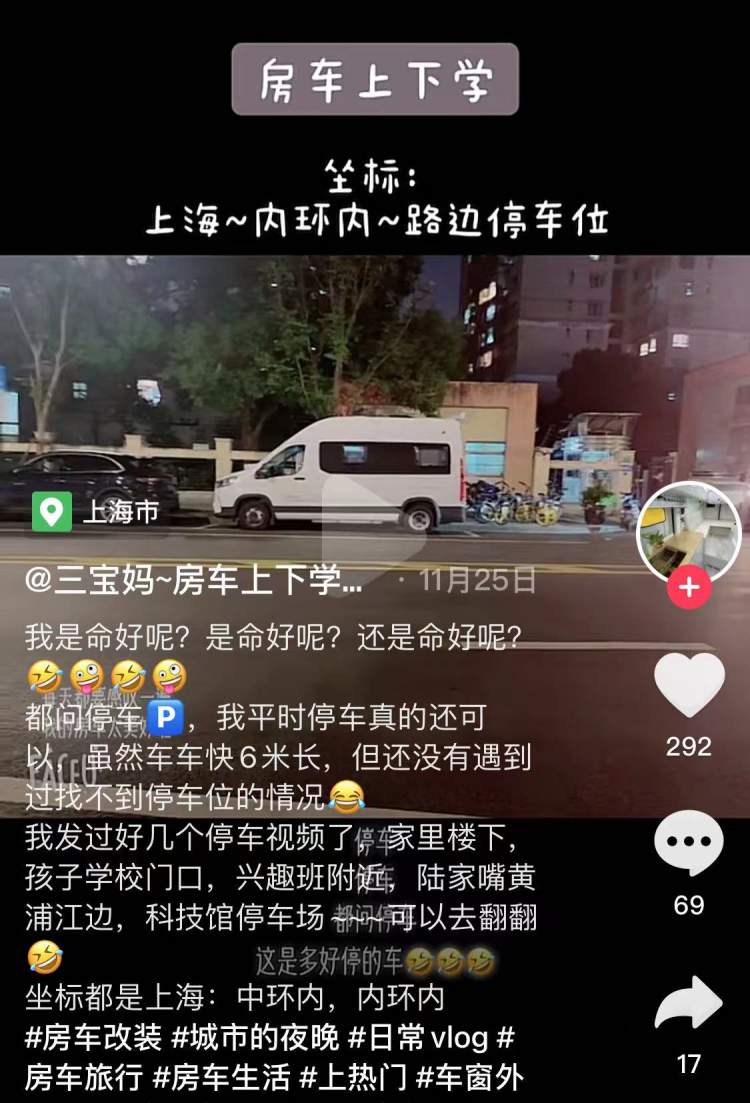Open the #车窗外 hashtag
The image size is (750, 1103).
468,1077
